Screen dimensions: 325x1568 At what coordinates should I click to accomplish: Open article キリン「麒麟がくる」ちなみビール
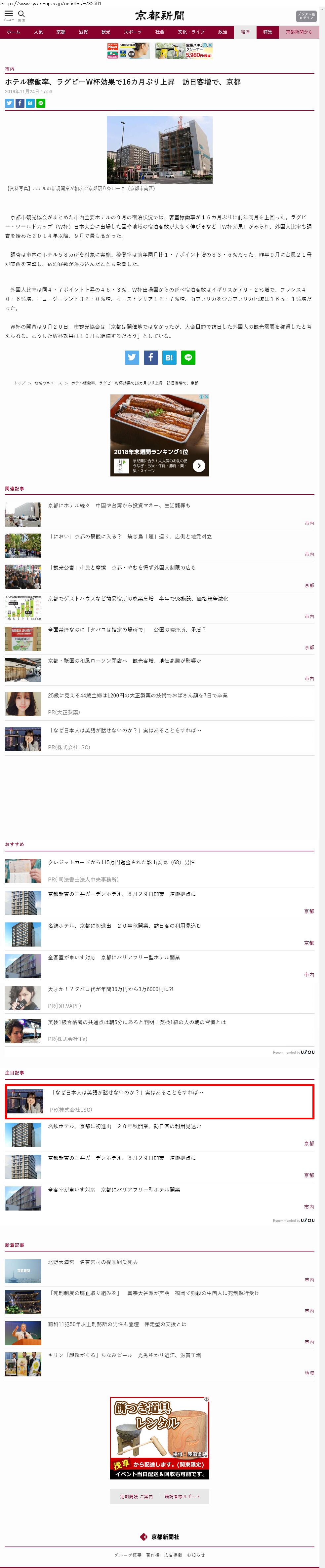(124, 1355)
